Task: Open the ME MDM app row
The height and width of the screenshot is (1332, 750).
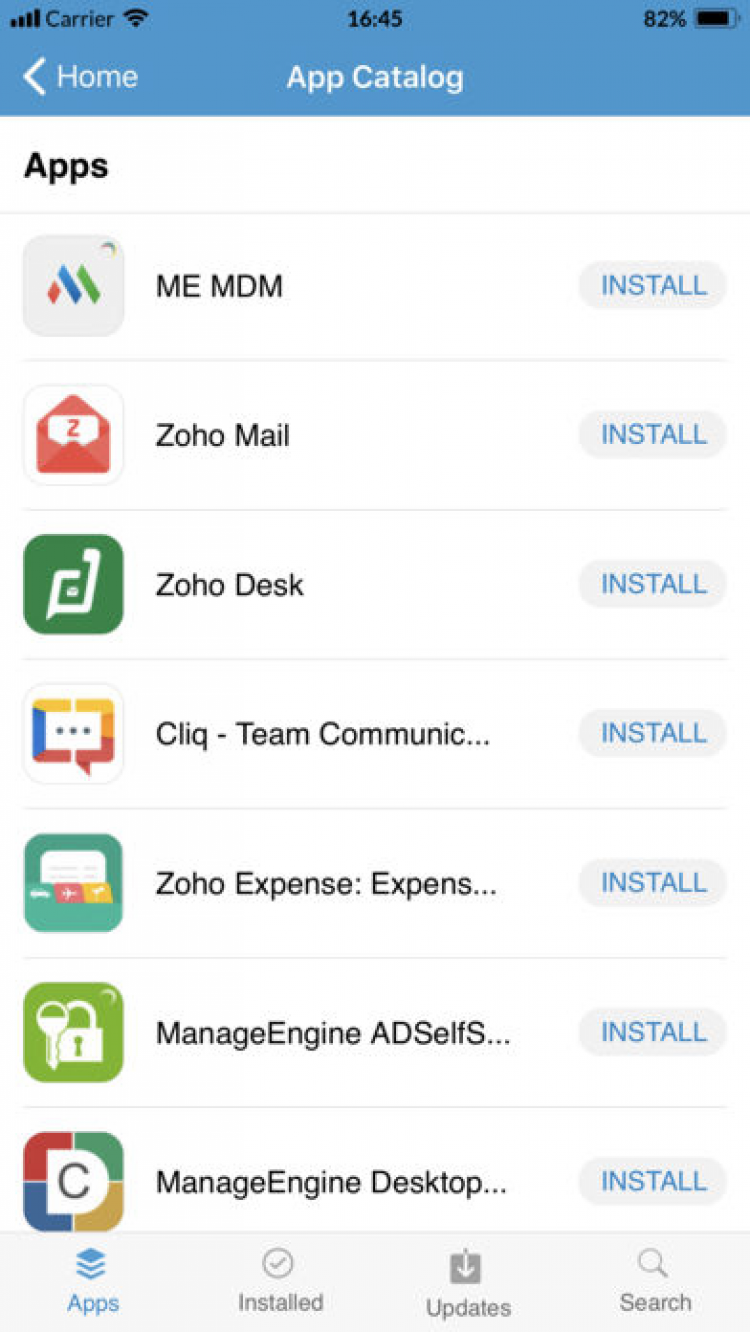Action: (219, 286)
